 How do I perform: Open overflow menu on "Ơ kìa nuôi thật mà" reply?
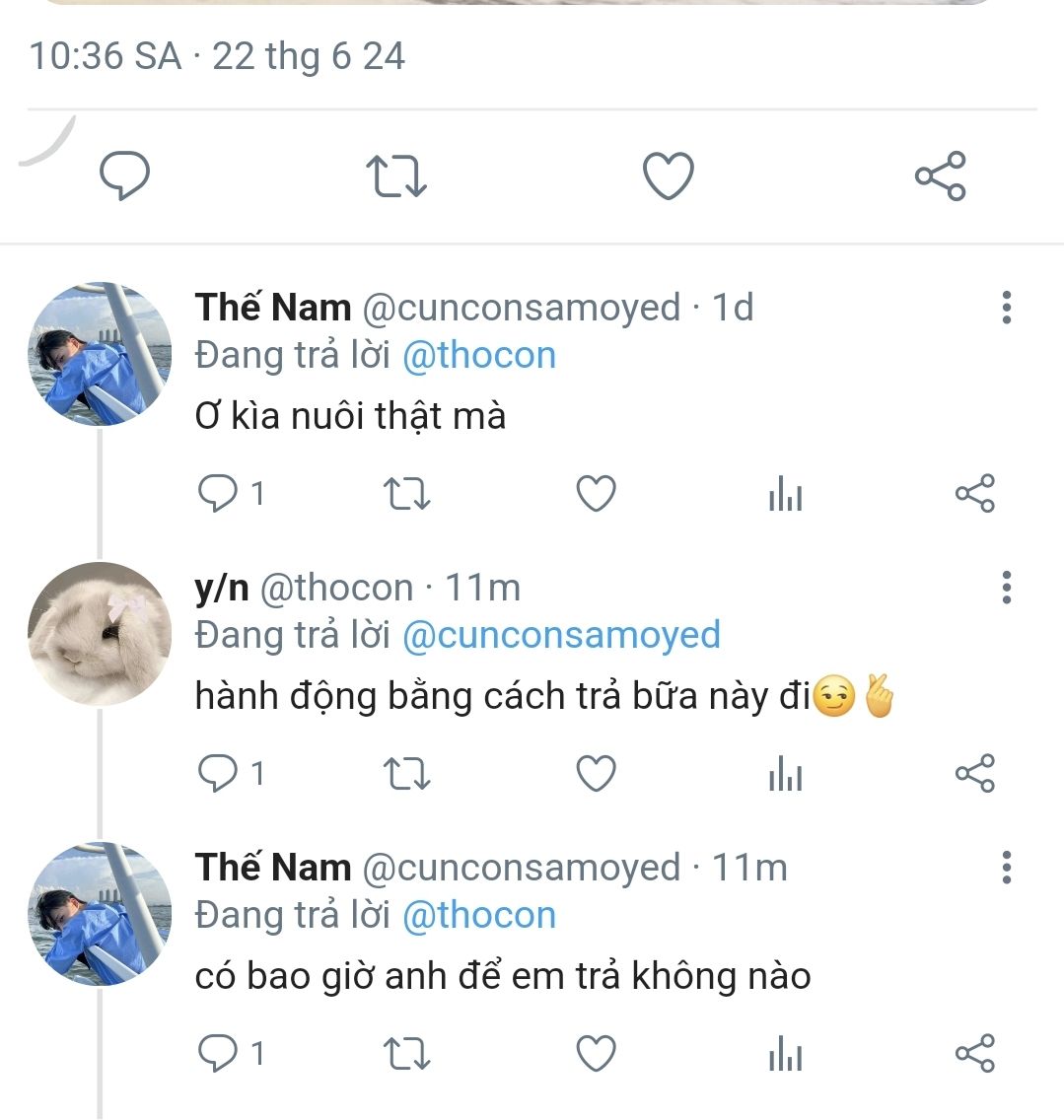click(1006, 308)
